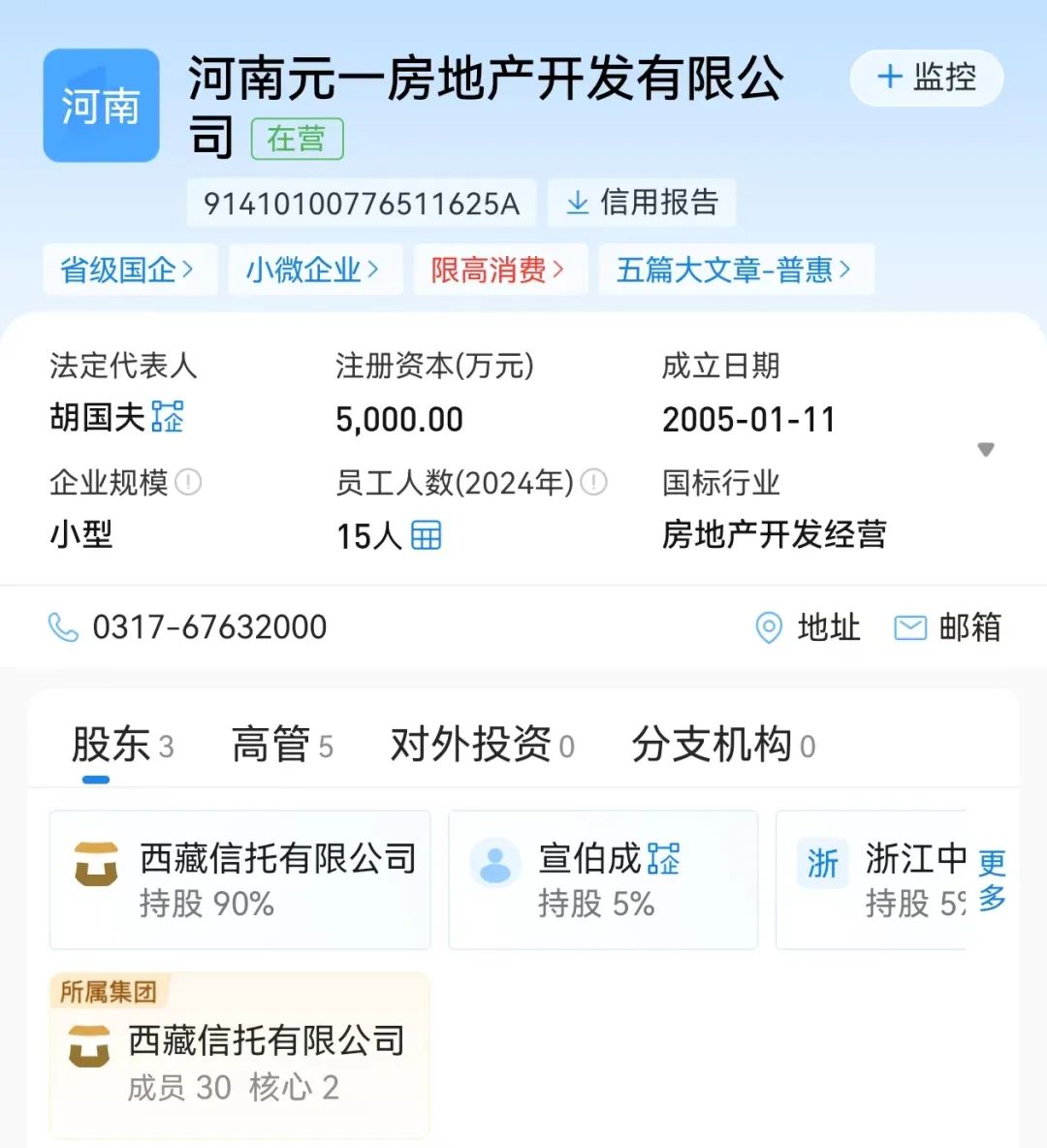Open the 五篇大文章-普惠 tag
This screenshot has width=1047, height=1148.
point(735,270)
